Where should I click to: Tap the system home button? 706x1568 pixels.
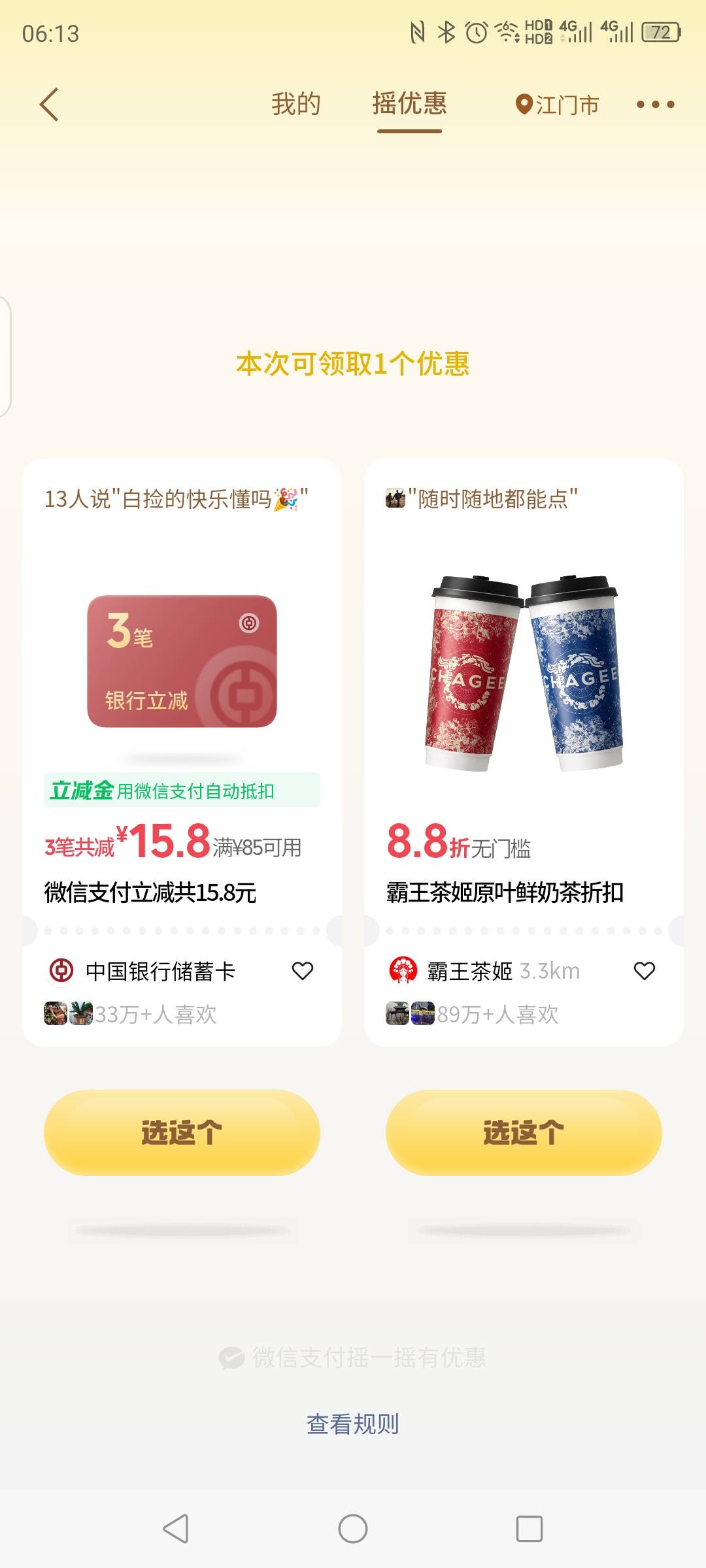(353, 1529)
